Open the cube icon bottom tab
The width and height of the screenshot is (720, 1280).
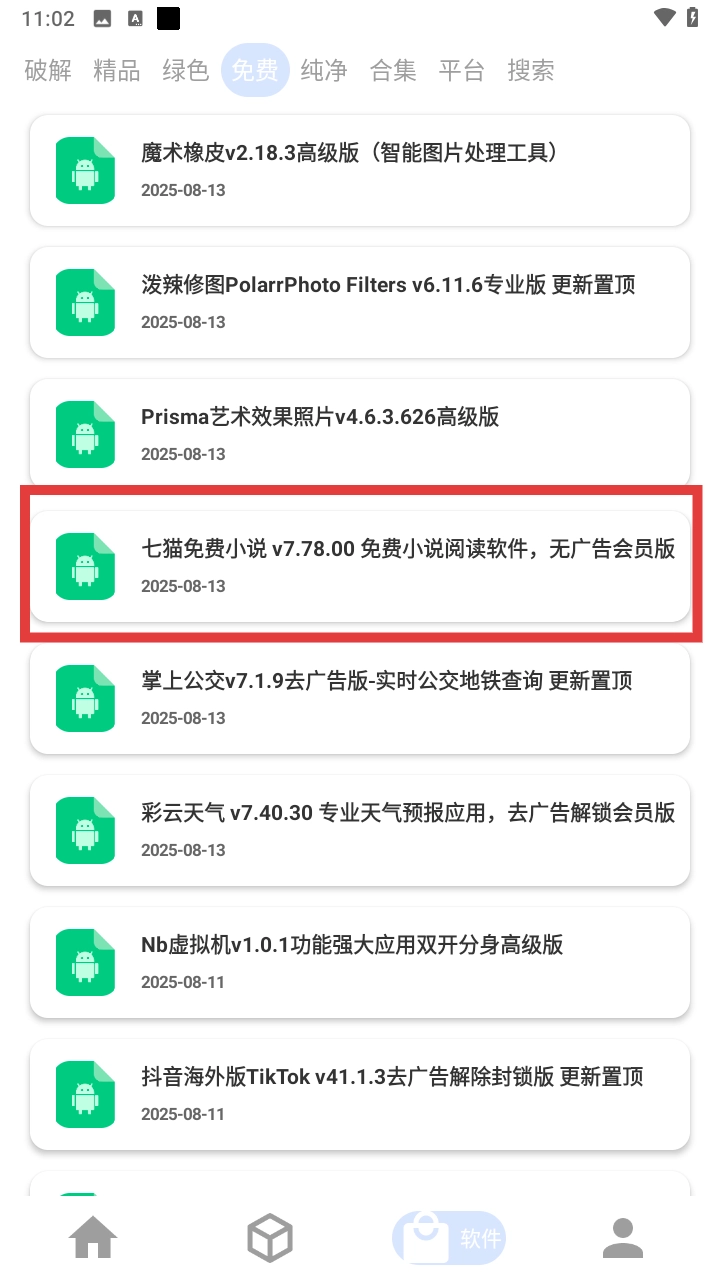pos(270,1238)
